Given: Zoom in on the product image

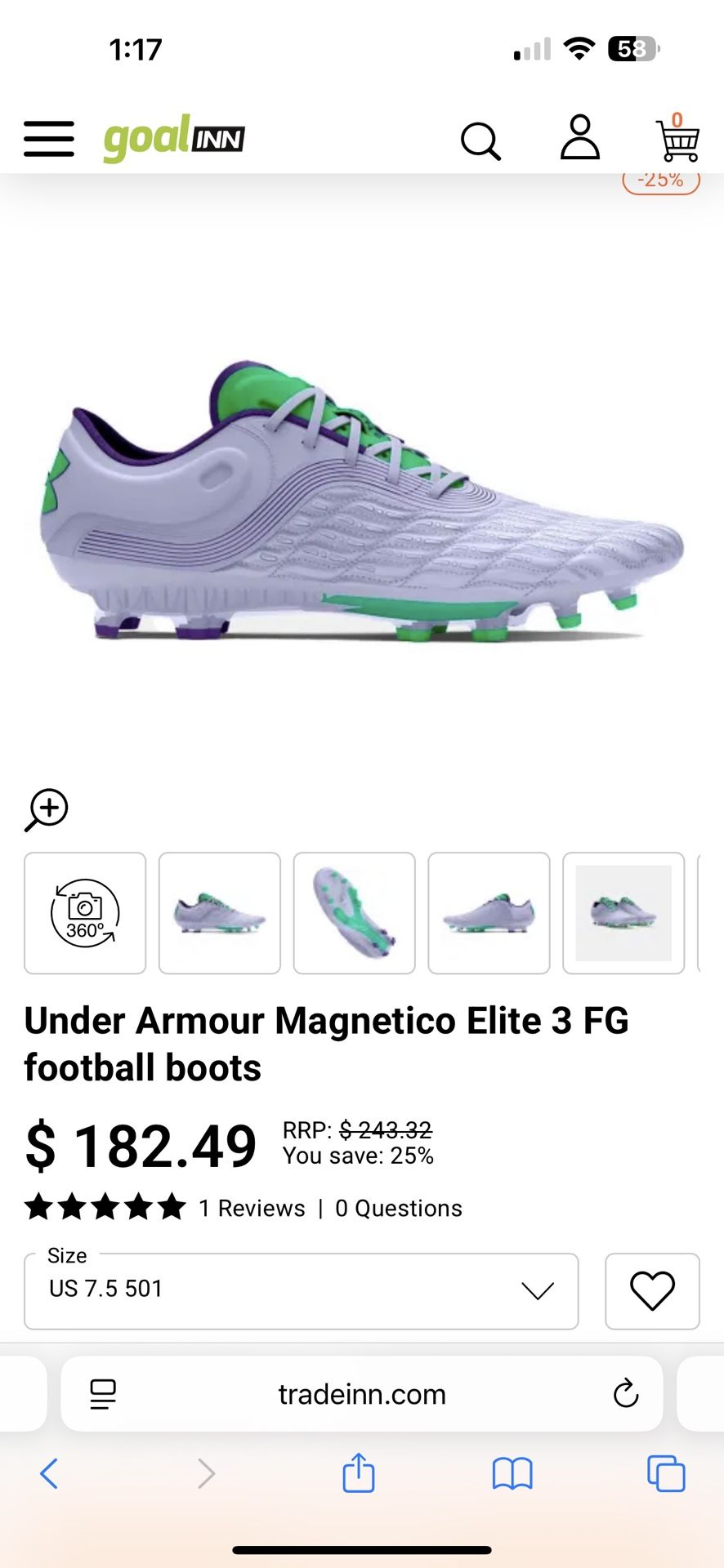Looking at the screenshot, I should click(x=47, y=809).
